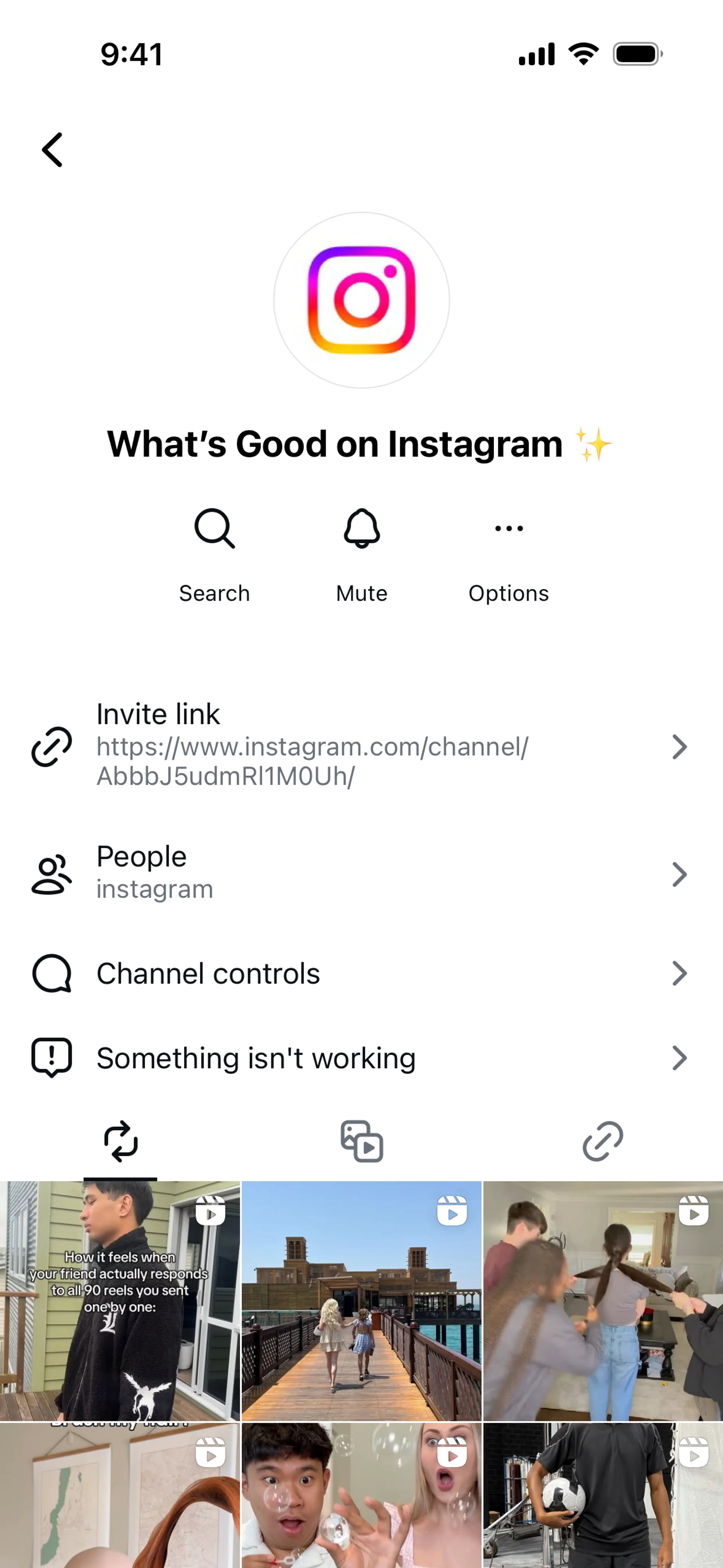This screenshot has width=723, height=1568.
Task: Switch to the links tab
Action: click(602, 1141)
